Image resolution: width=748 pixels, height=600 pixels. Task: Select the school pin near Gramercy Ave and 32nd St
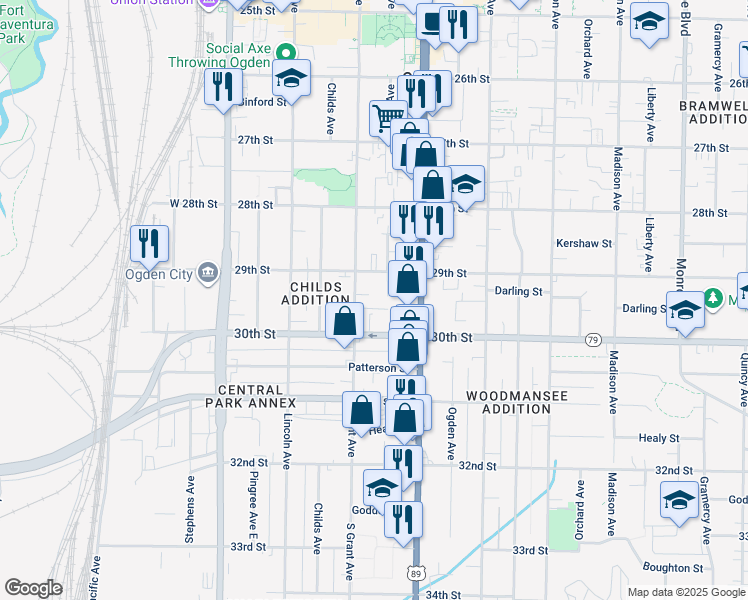point(679,498)
